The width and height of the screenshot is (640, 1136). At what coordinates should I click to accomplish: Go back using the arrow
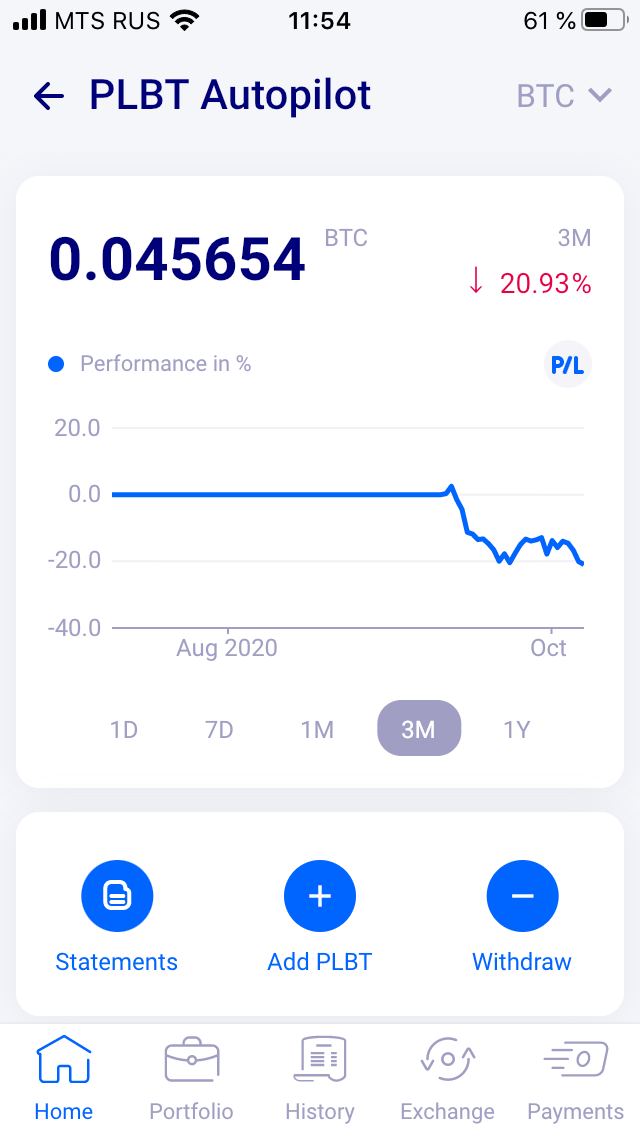coord(49,96)
